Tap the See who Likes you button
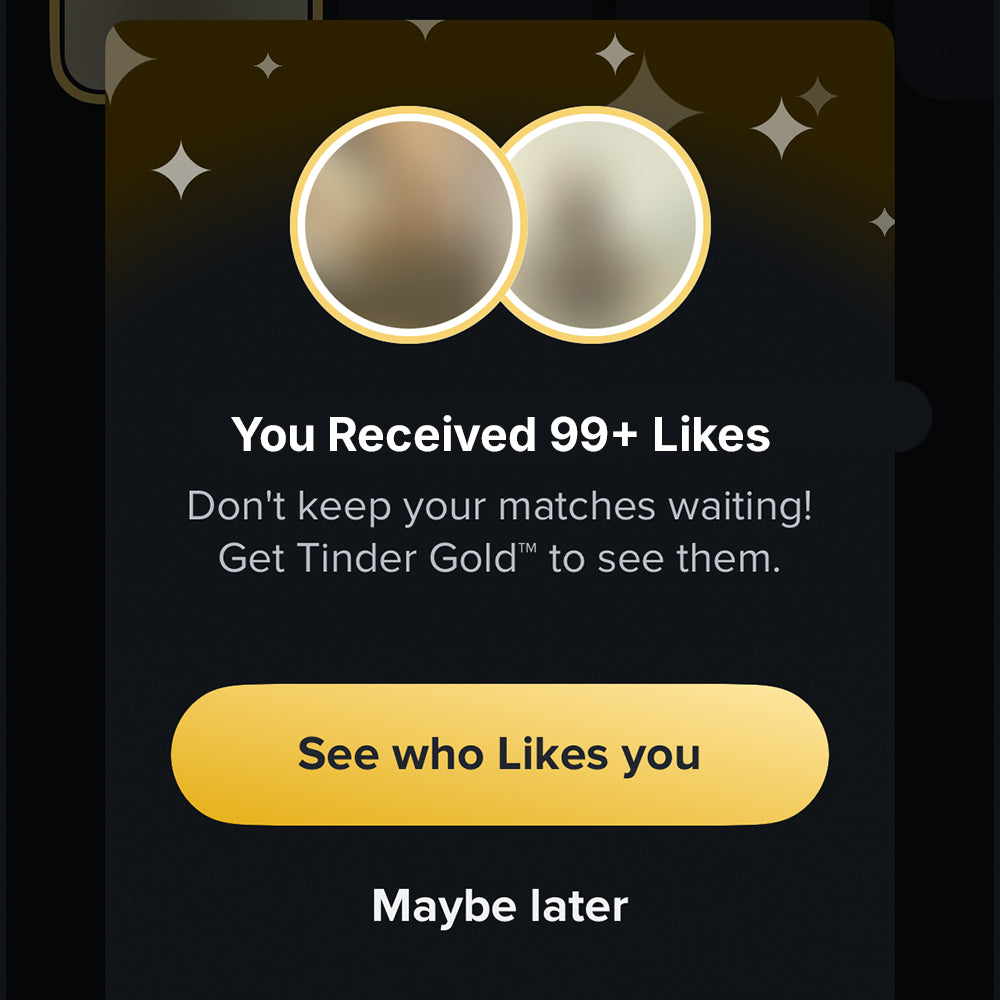Image resolution: width=1000 pixels, height=1000 pixels. tap(499, 754)
